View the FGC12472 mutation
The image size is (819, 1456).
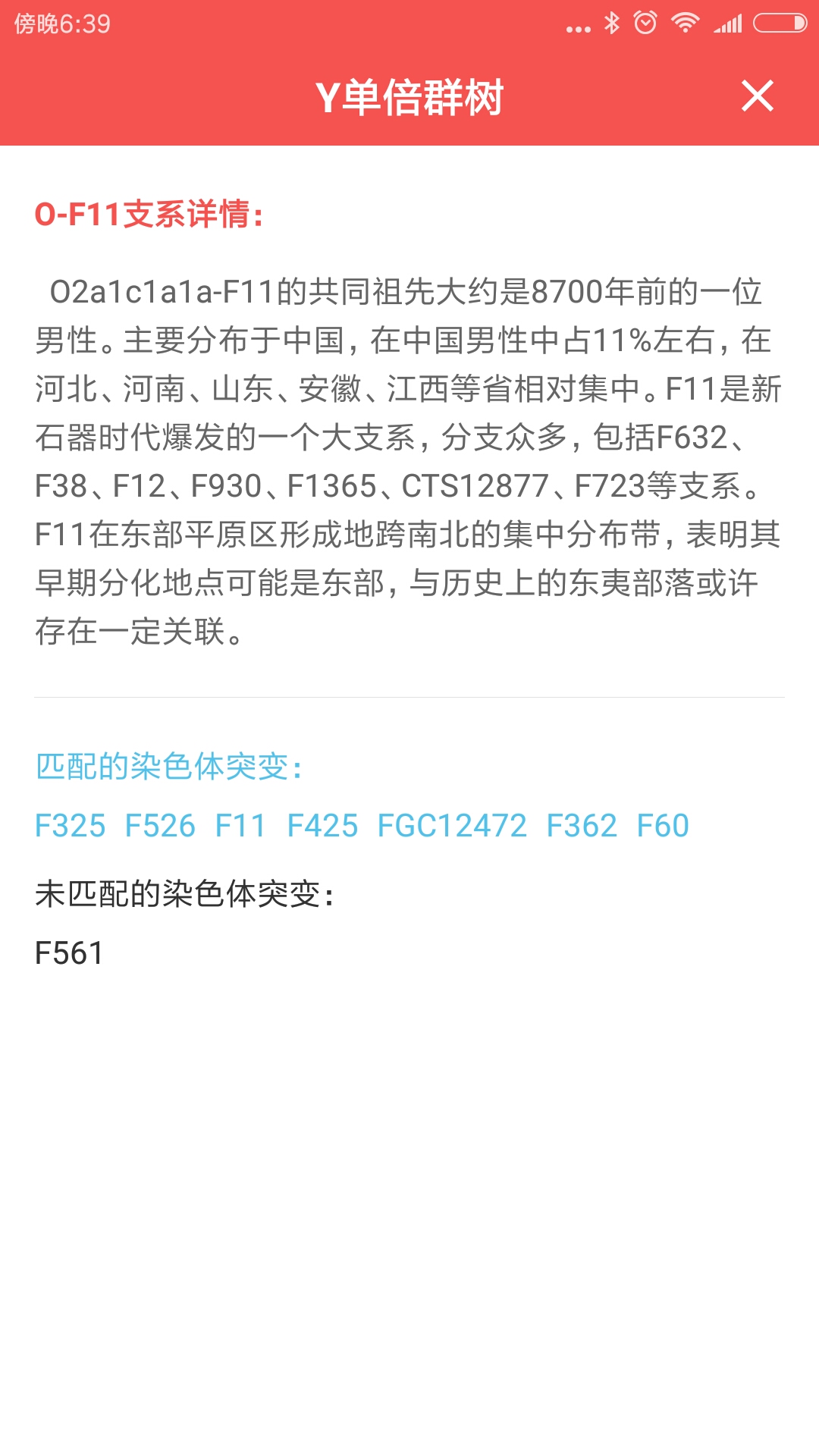[452, 826]
